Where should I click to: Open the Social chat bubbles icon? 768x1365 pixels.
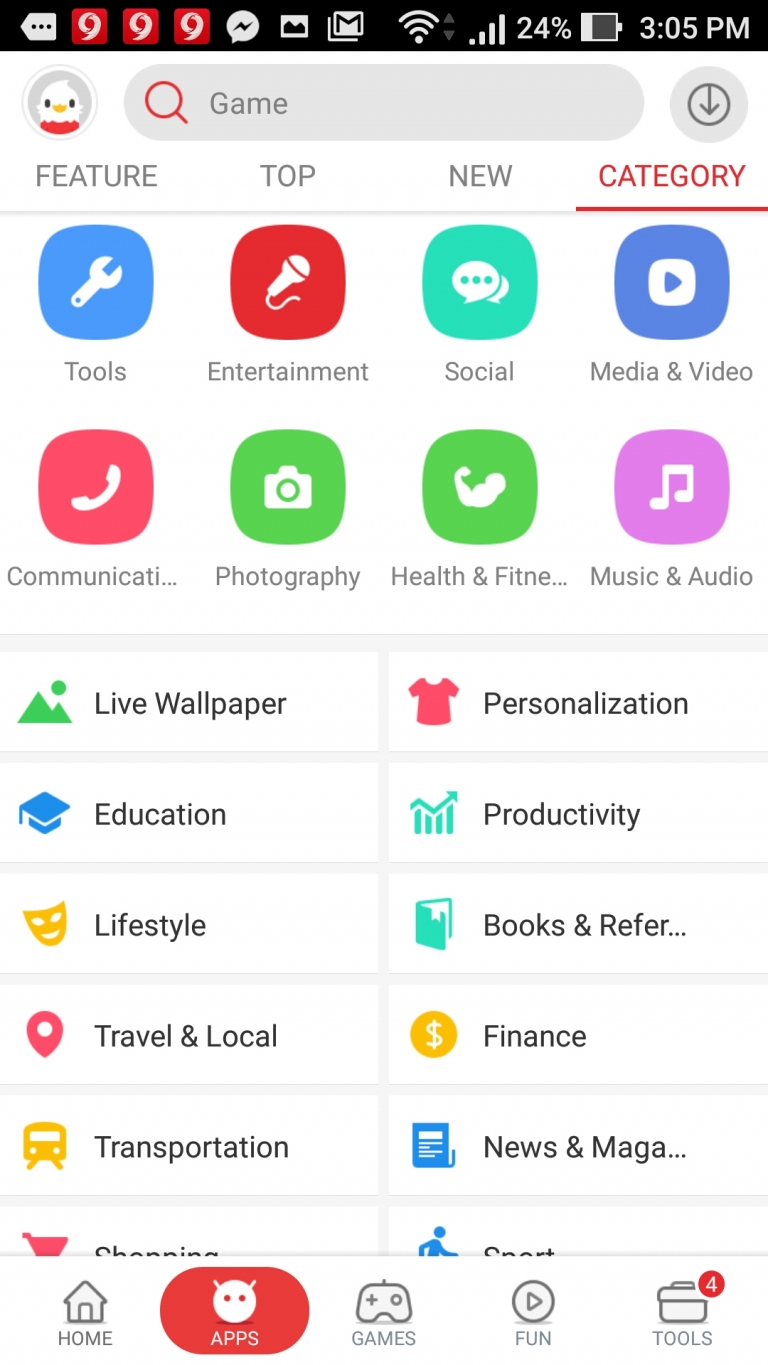[x=479, y=281]
